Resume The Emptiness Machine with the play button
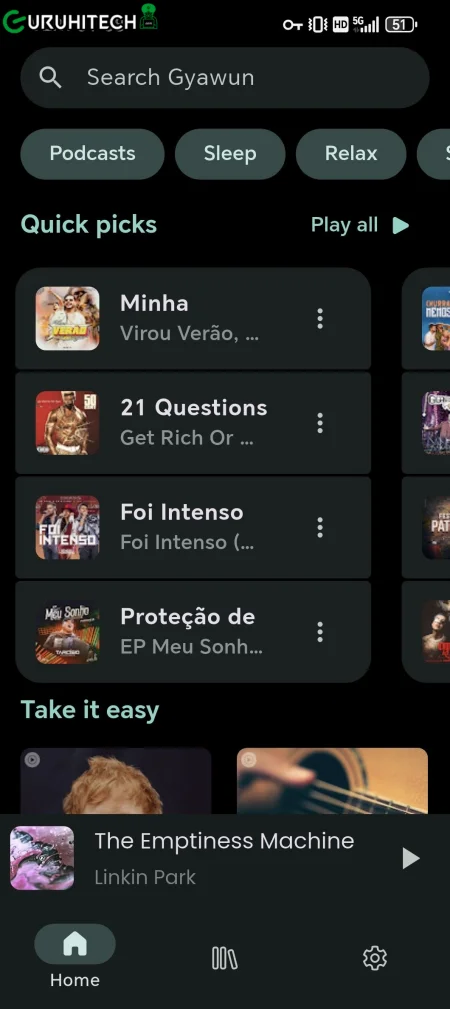This screenshot has width=450, height=1009. 410,858
